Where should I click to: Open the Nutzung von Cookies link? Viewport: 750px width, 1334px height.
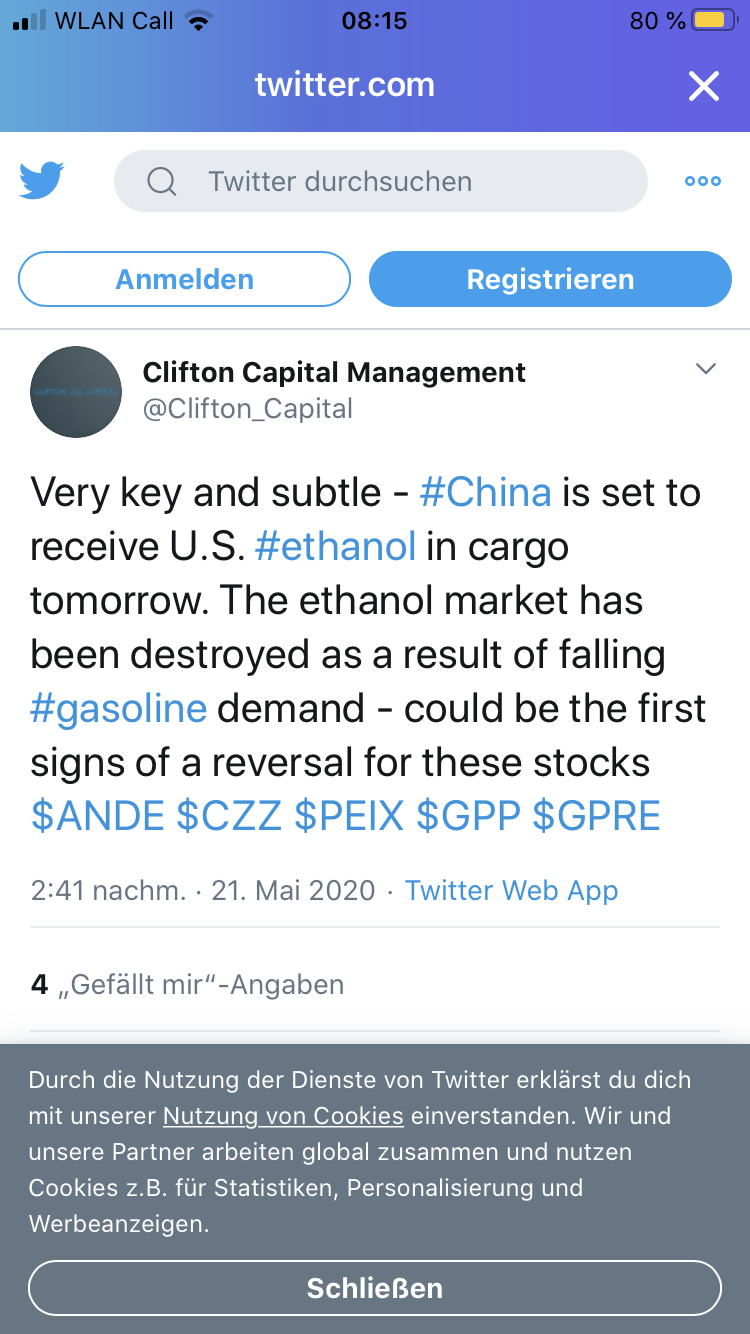coord(281,1116)
